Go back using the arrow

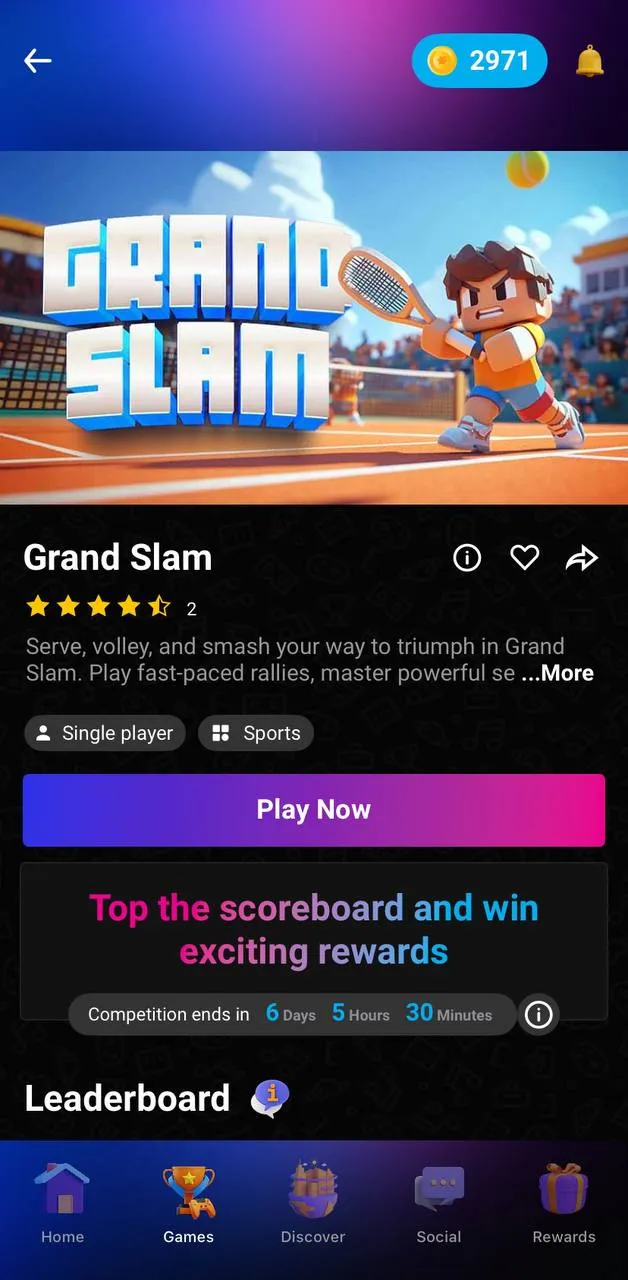38,61
